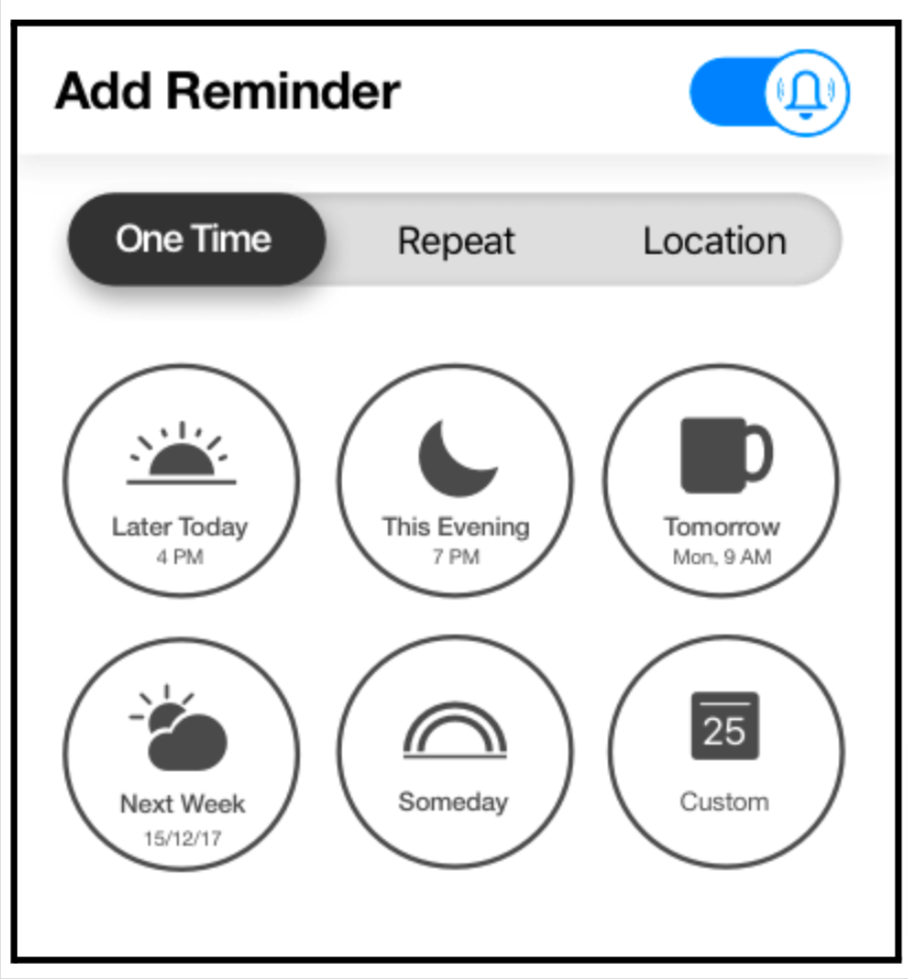
Task: Select the One Time tab
Action: coord(194,239)
